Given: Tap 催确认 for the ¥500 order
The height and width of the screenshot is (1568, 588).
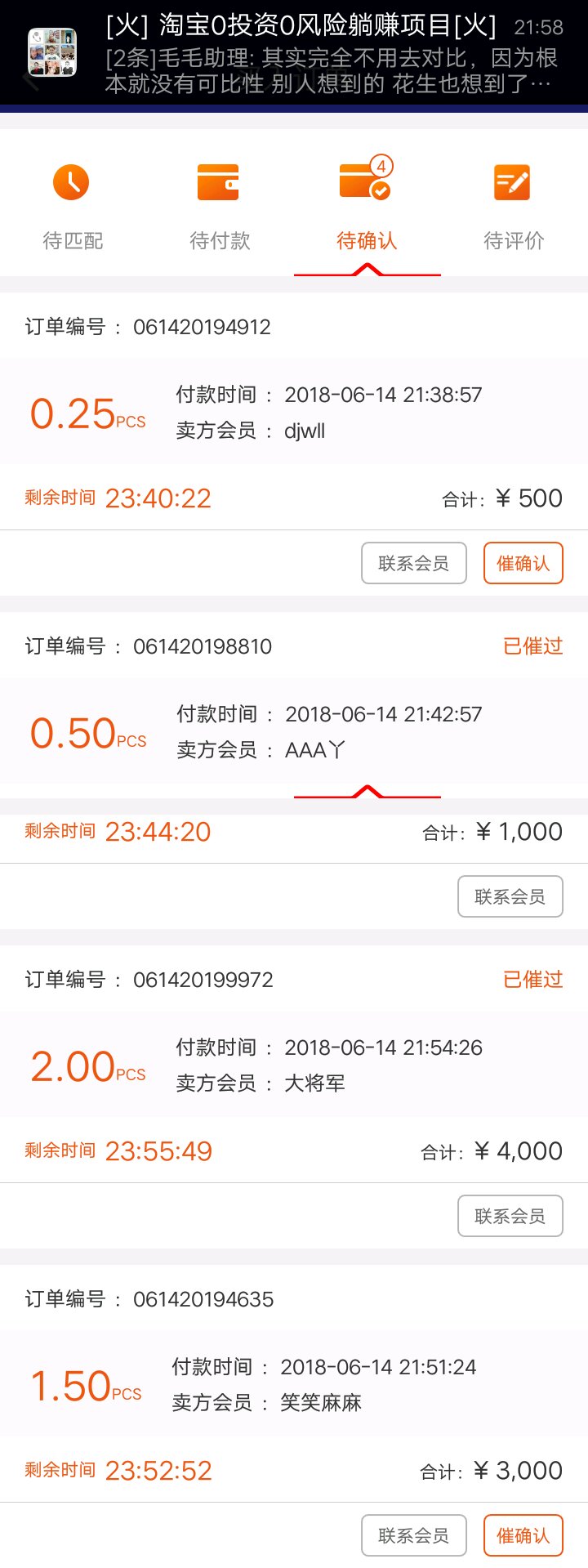Looking at the screenshot, I should point(523,563).
